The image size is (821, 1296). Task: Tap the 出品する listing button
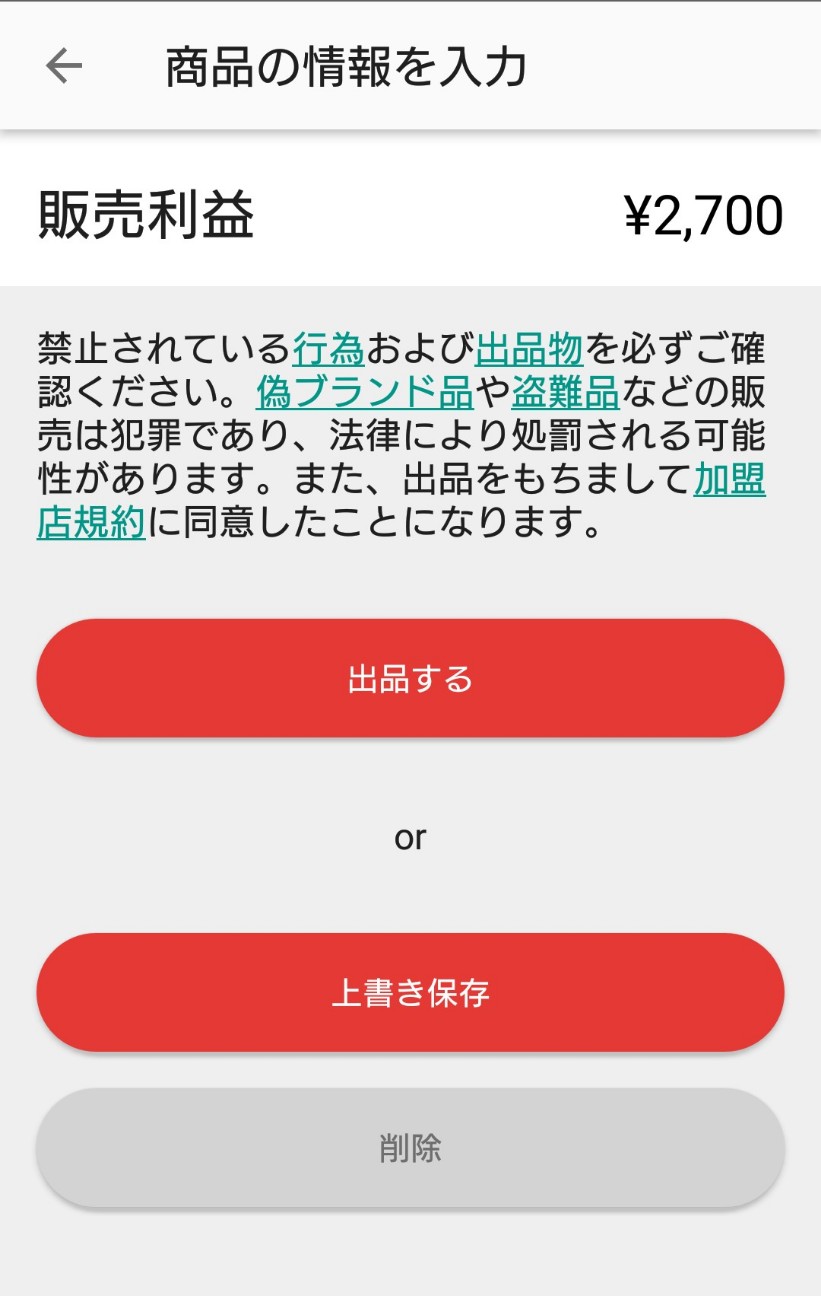click(x=410, y=677)
